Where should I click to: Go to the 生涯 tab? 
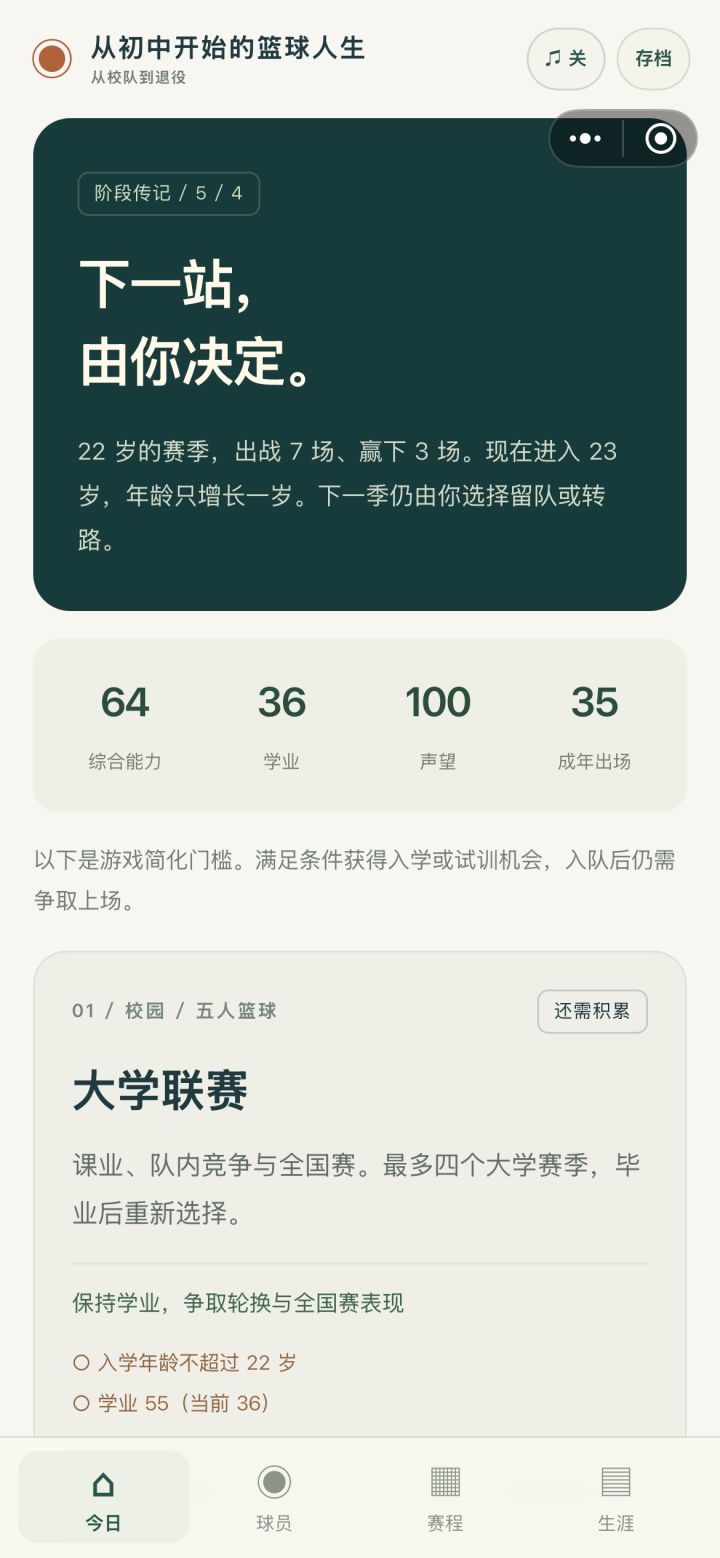(x=616, y=1497)
